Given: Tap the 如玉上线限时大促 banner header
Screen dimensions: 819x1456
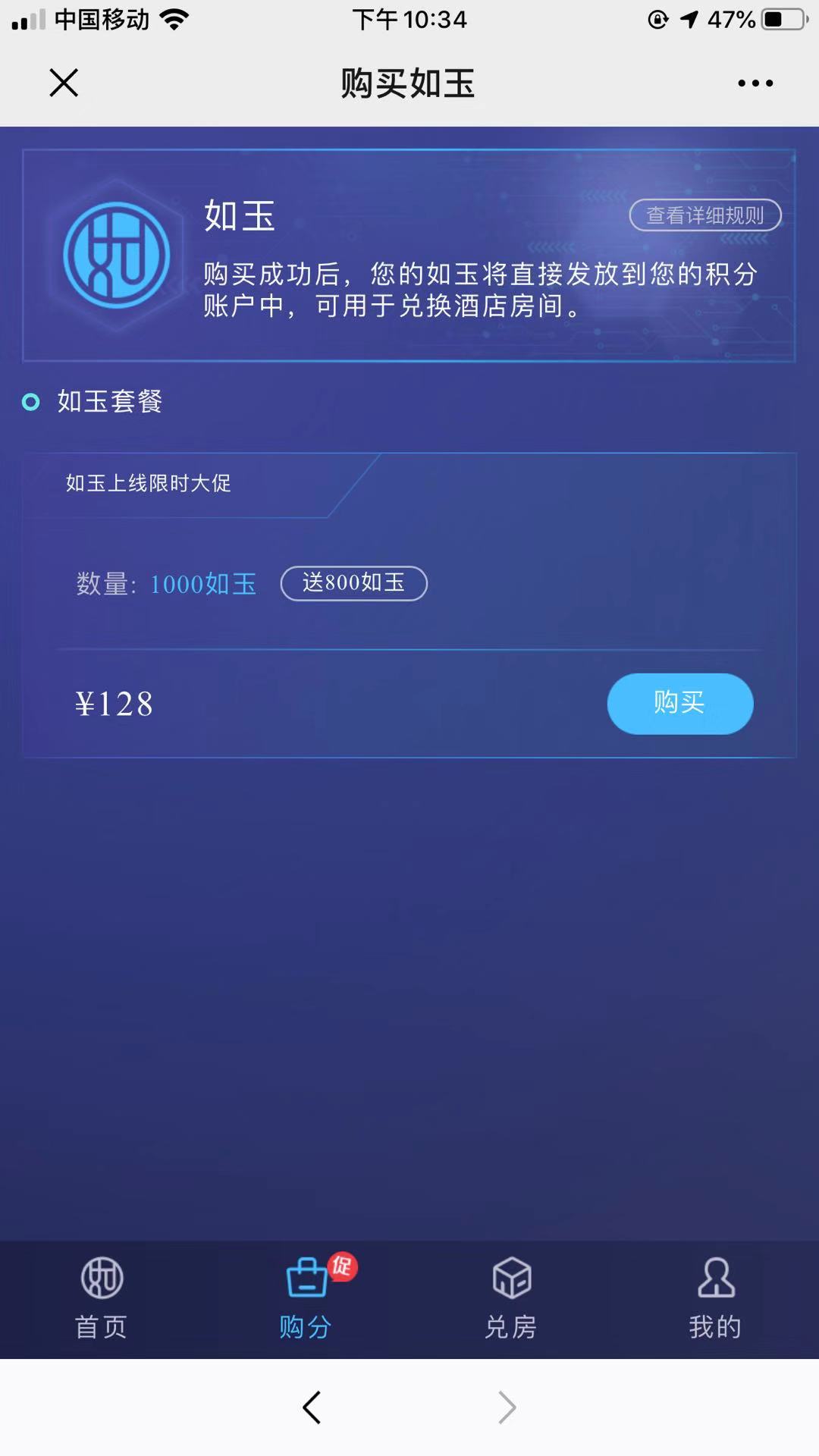Looking at the screenshot, I should [x=149, y=483].
